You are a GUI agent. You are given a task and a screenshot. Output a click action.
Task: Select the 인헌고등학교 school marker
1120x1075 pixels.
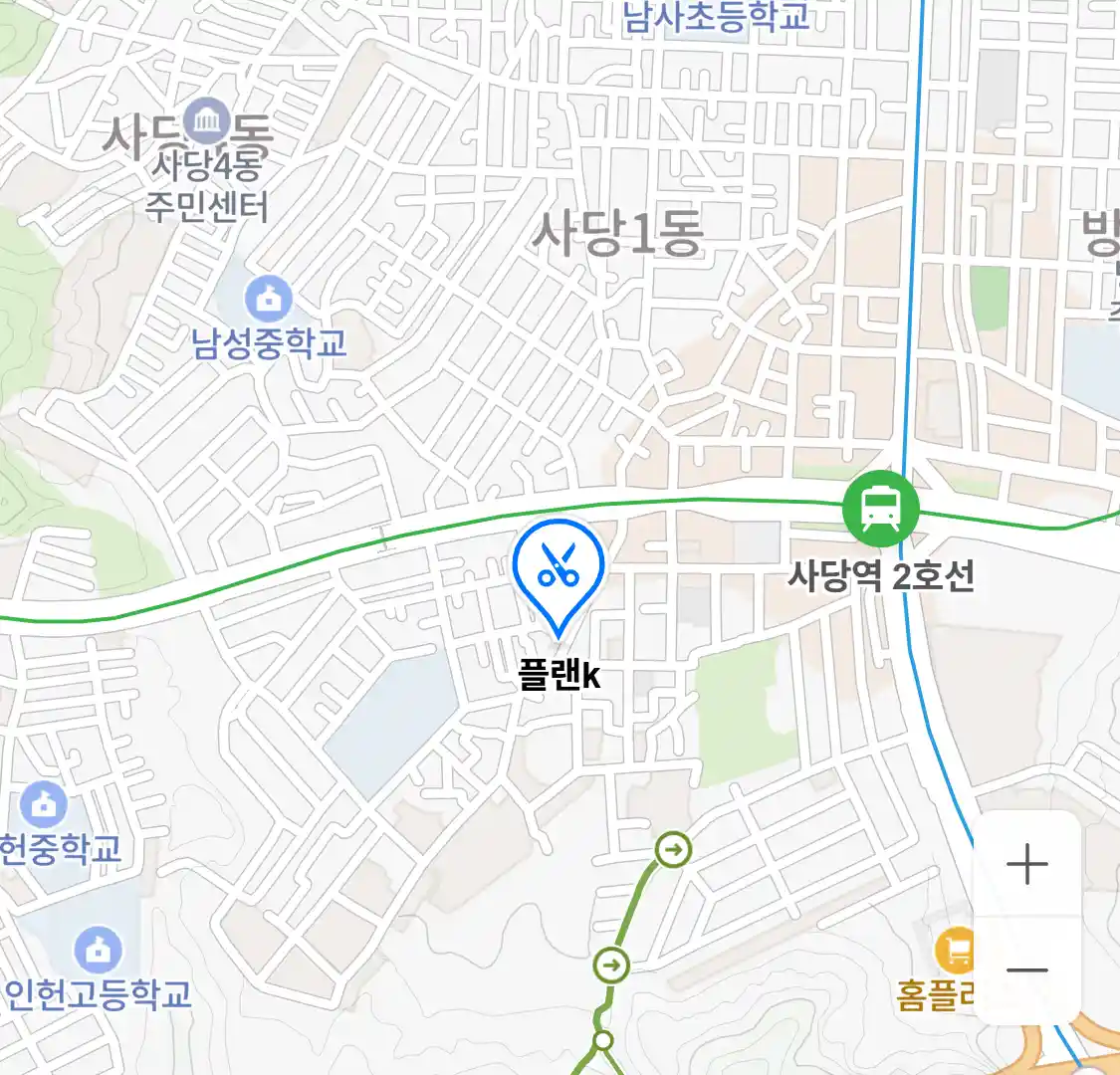[x=98, y=949]
